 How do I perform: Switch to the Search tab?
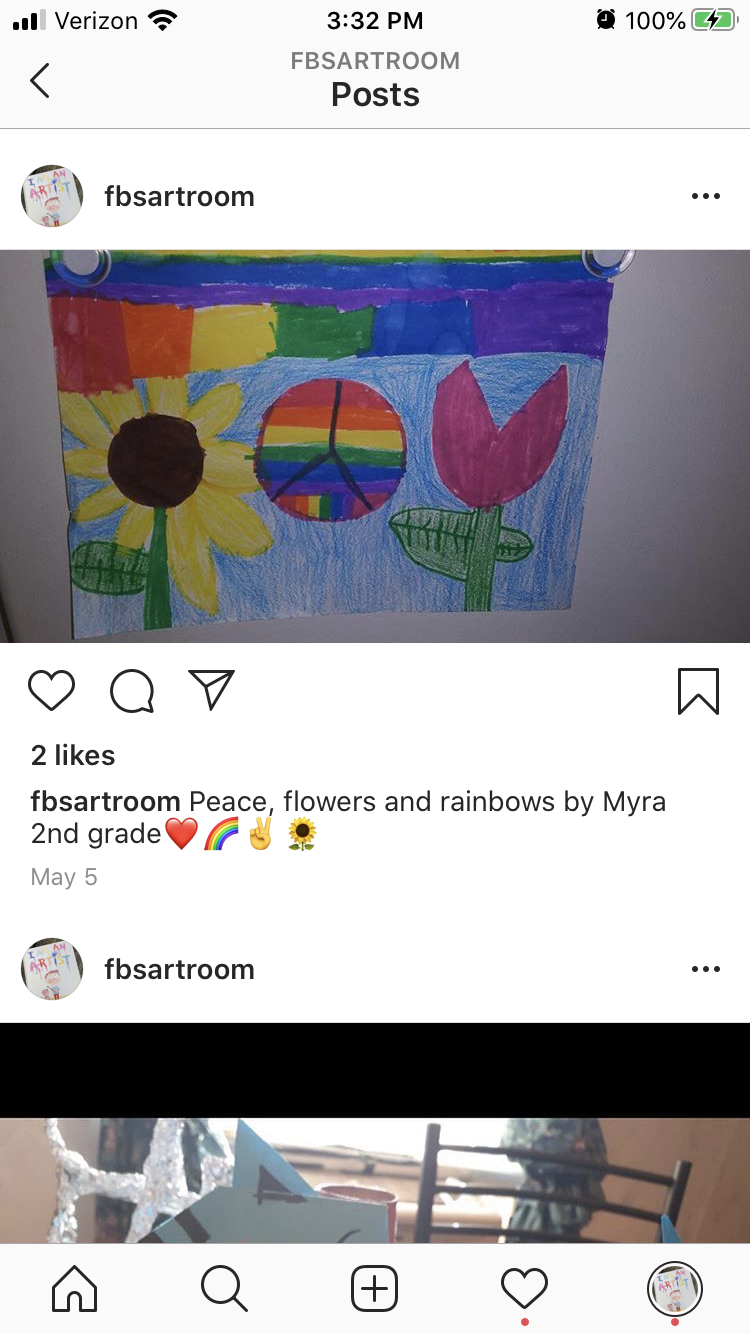(224, 1289)
